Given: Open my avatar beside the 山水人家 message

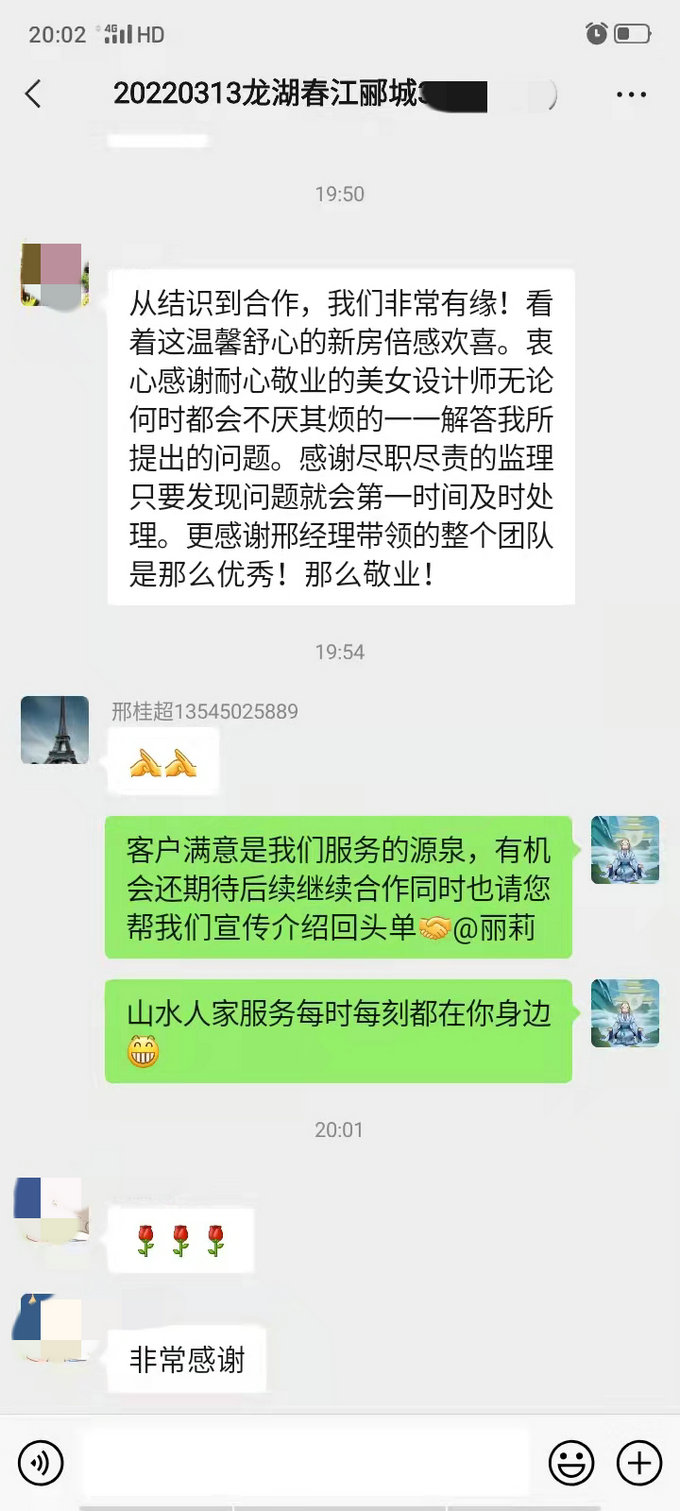Looking at the screenshot, I should click(x=625, y=1013).
